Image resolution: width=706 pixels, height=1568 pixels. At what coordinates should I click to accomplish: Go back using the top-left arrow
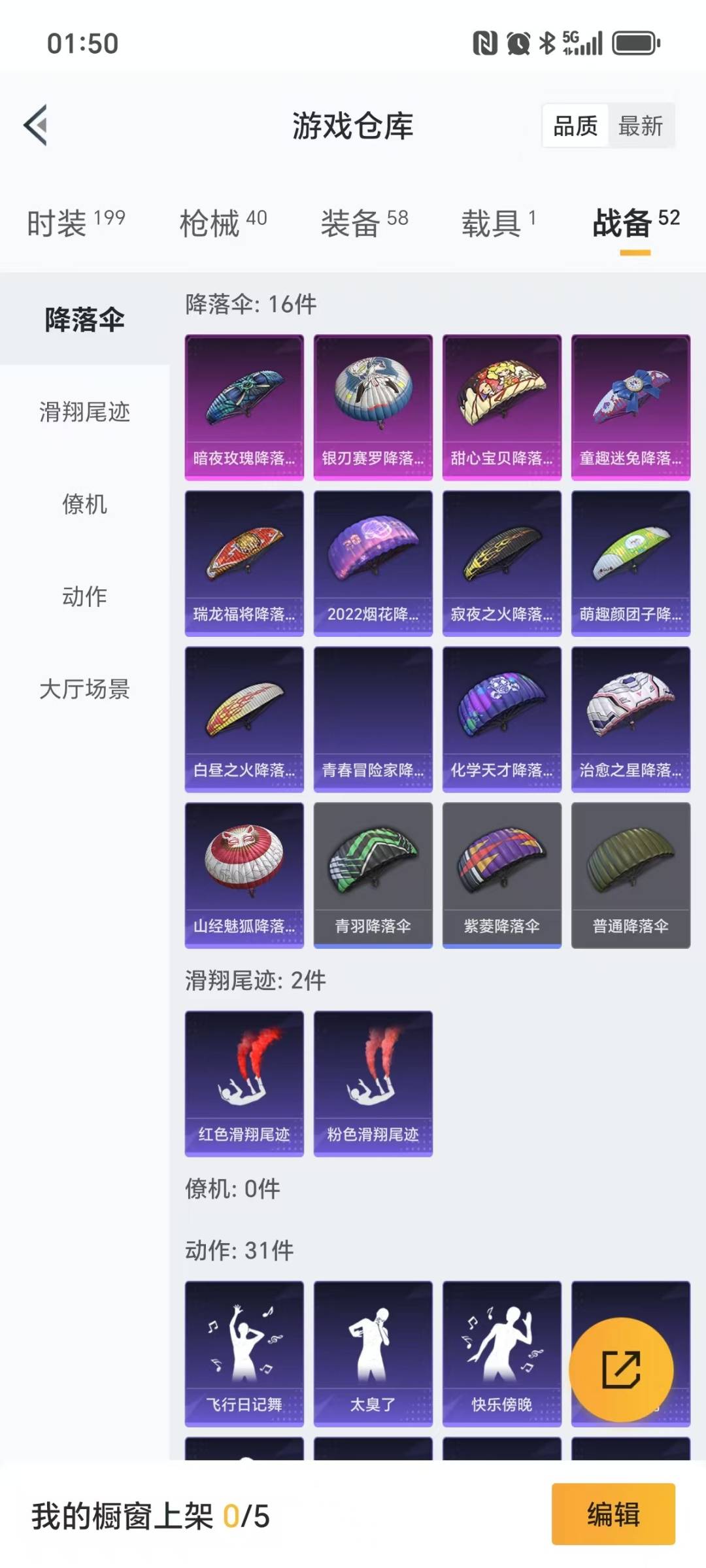coord(37,125)
